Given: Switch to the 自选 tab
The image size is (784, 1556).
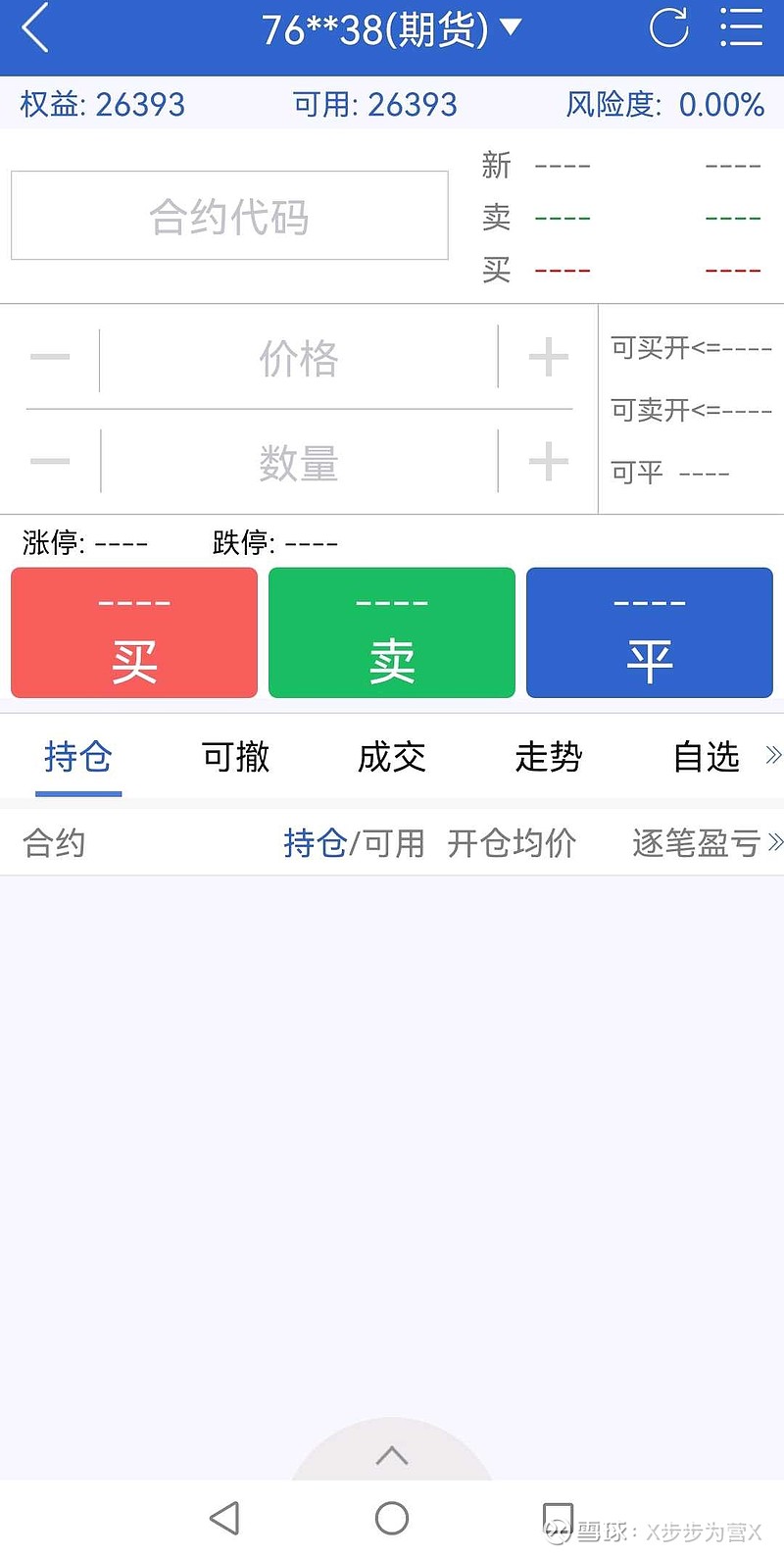Looking at the screenshot, I should point(707,757).
